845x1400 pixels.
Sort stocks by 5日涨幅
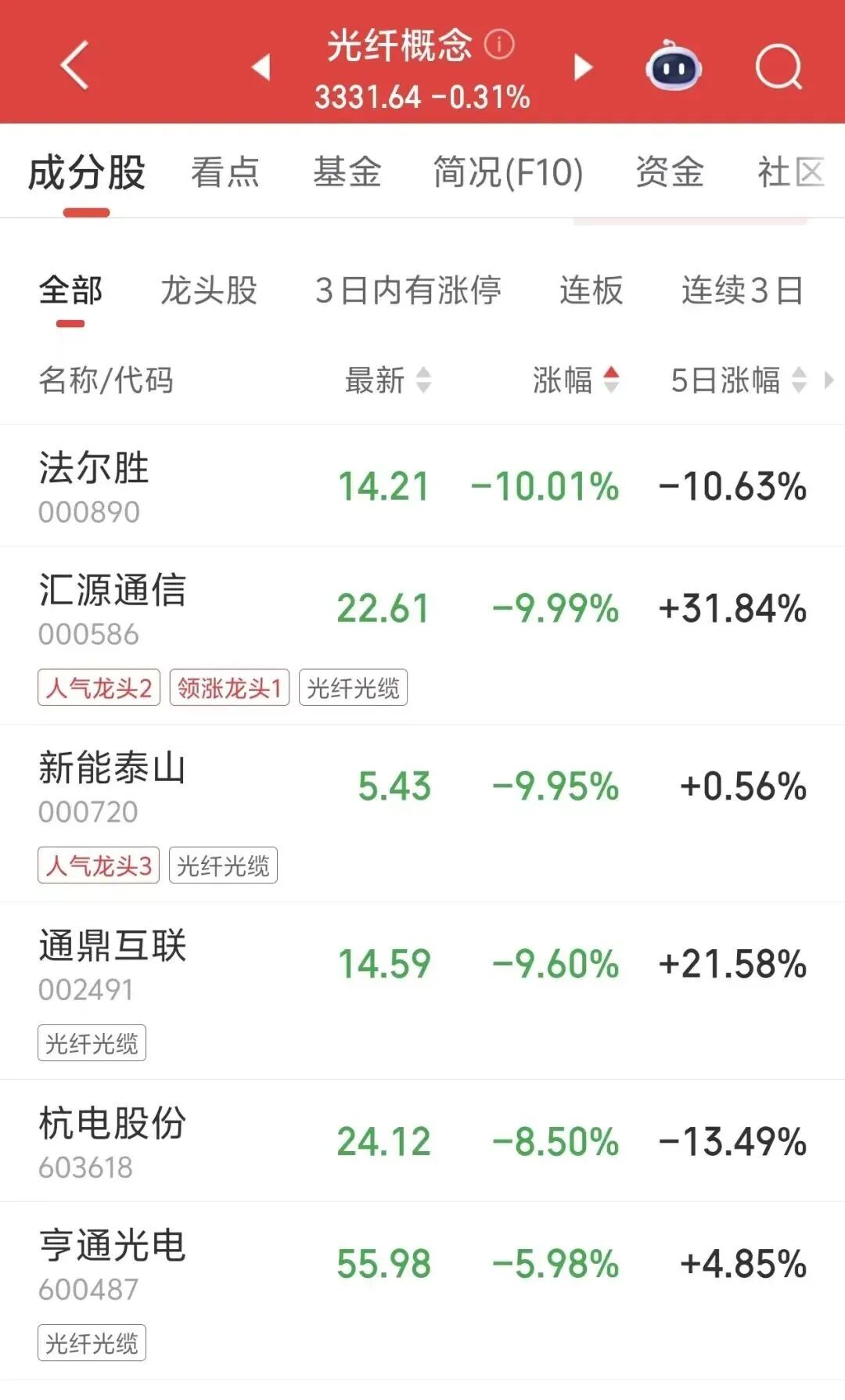click(738, 380)
